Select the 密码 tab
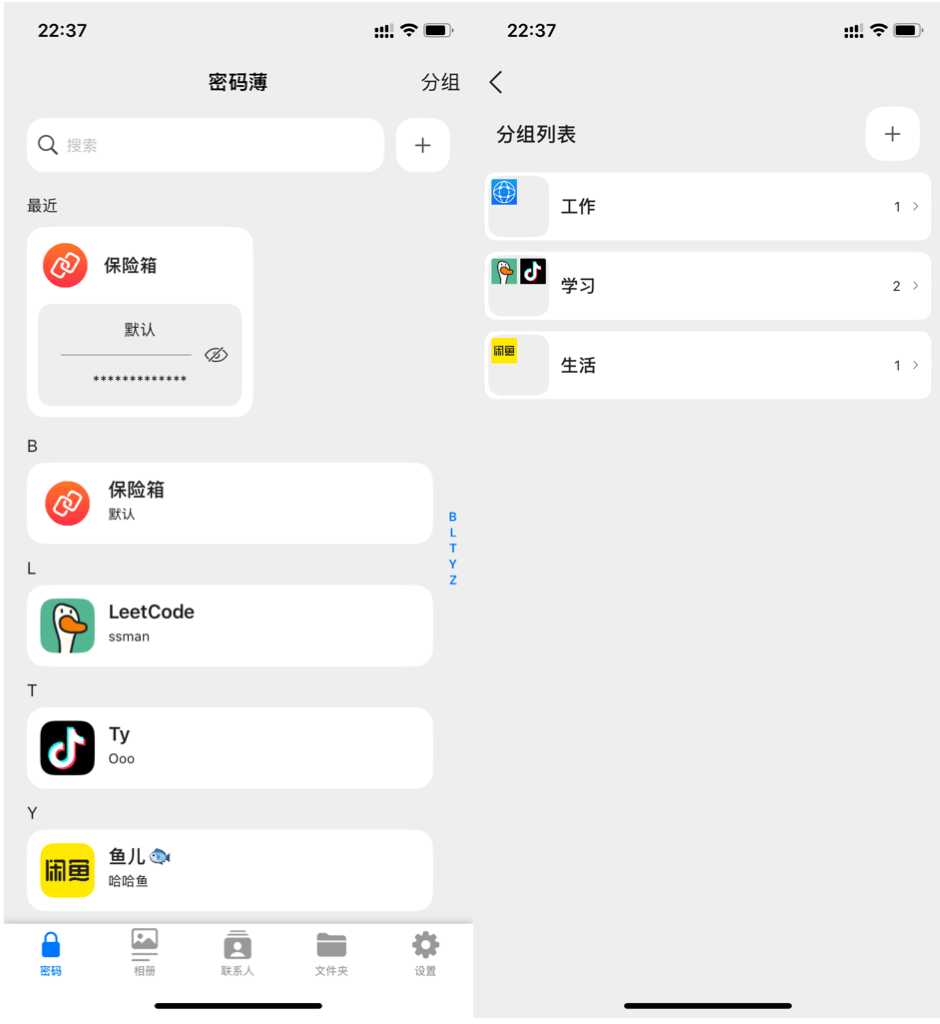This screenshot has height=1024, width=940. tap(51, 953)
